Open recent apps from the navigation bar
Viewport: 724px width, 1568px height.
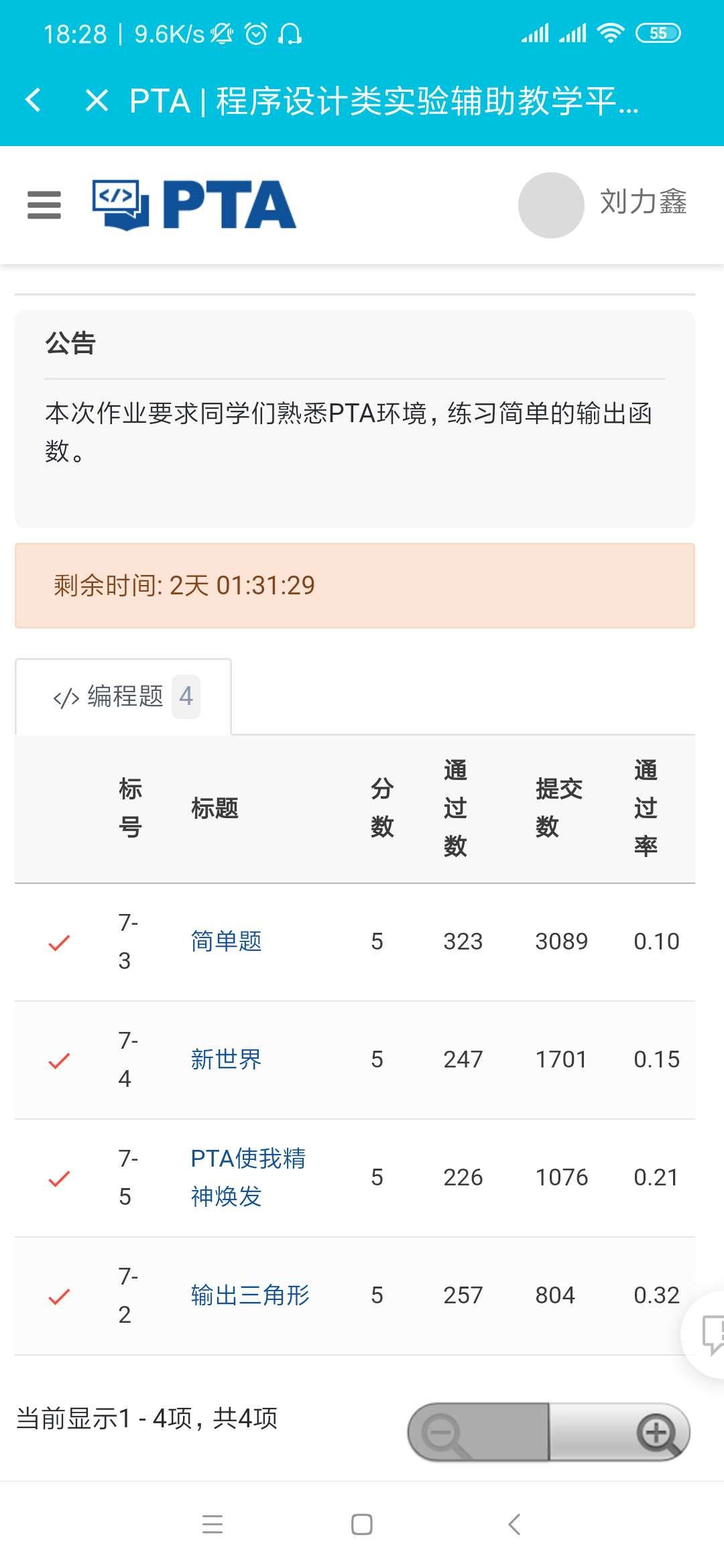[212, 1524]
